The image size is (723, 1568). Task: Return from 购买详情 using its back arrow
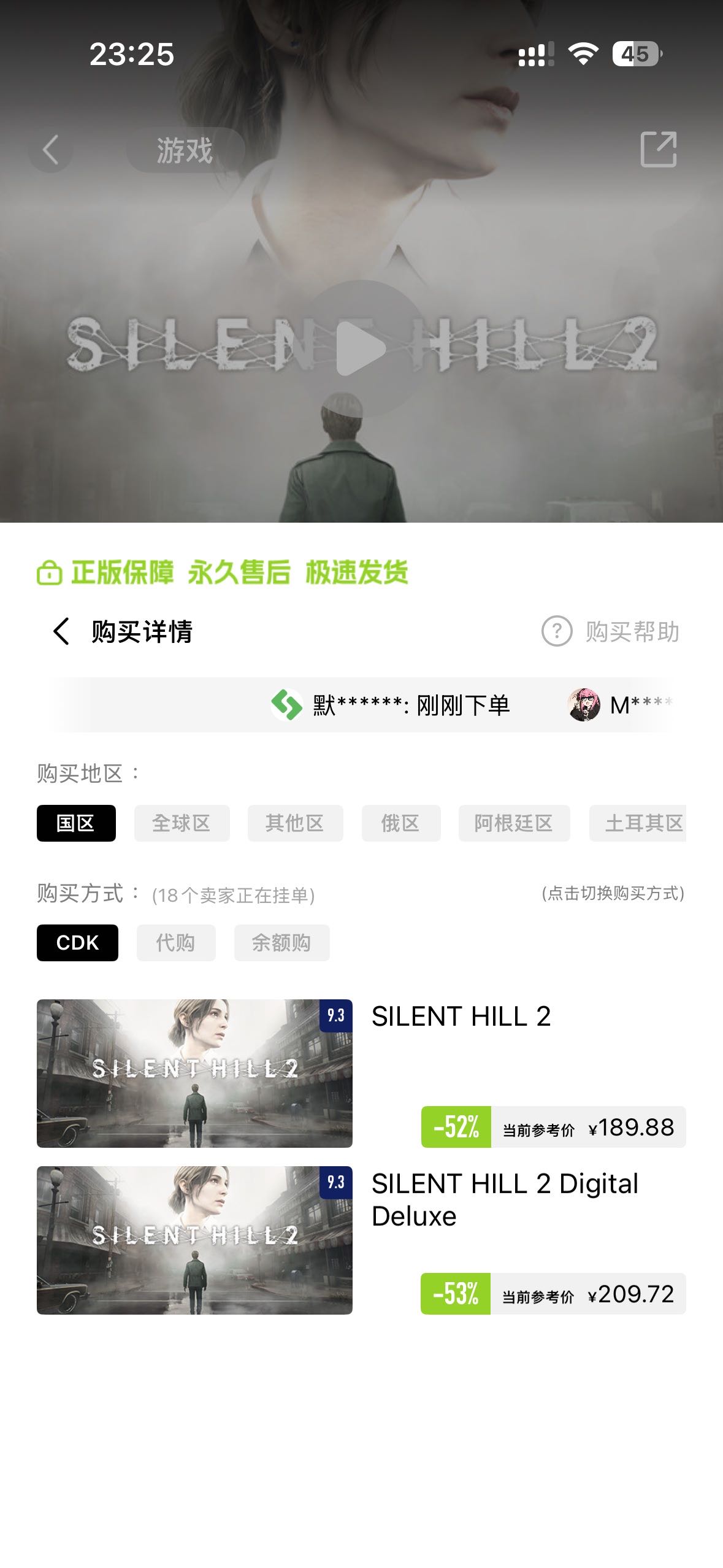click(x=61, y=631)
